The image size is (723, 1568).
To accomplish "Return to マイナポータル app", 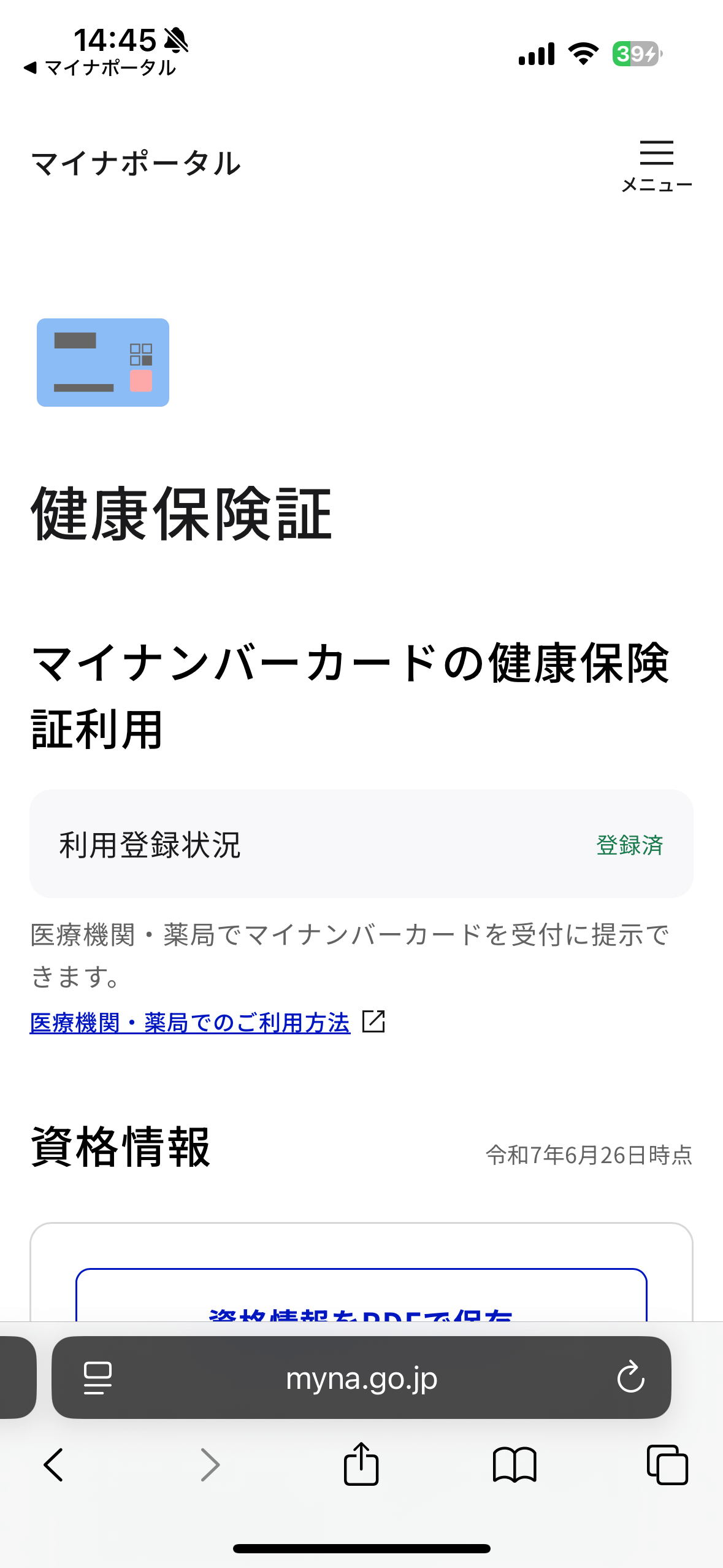I will (x=100, y=68).
